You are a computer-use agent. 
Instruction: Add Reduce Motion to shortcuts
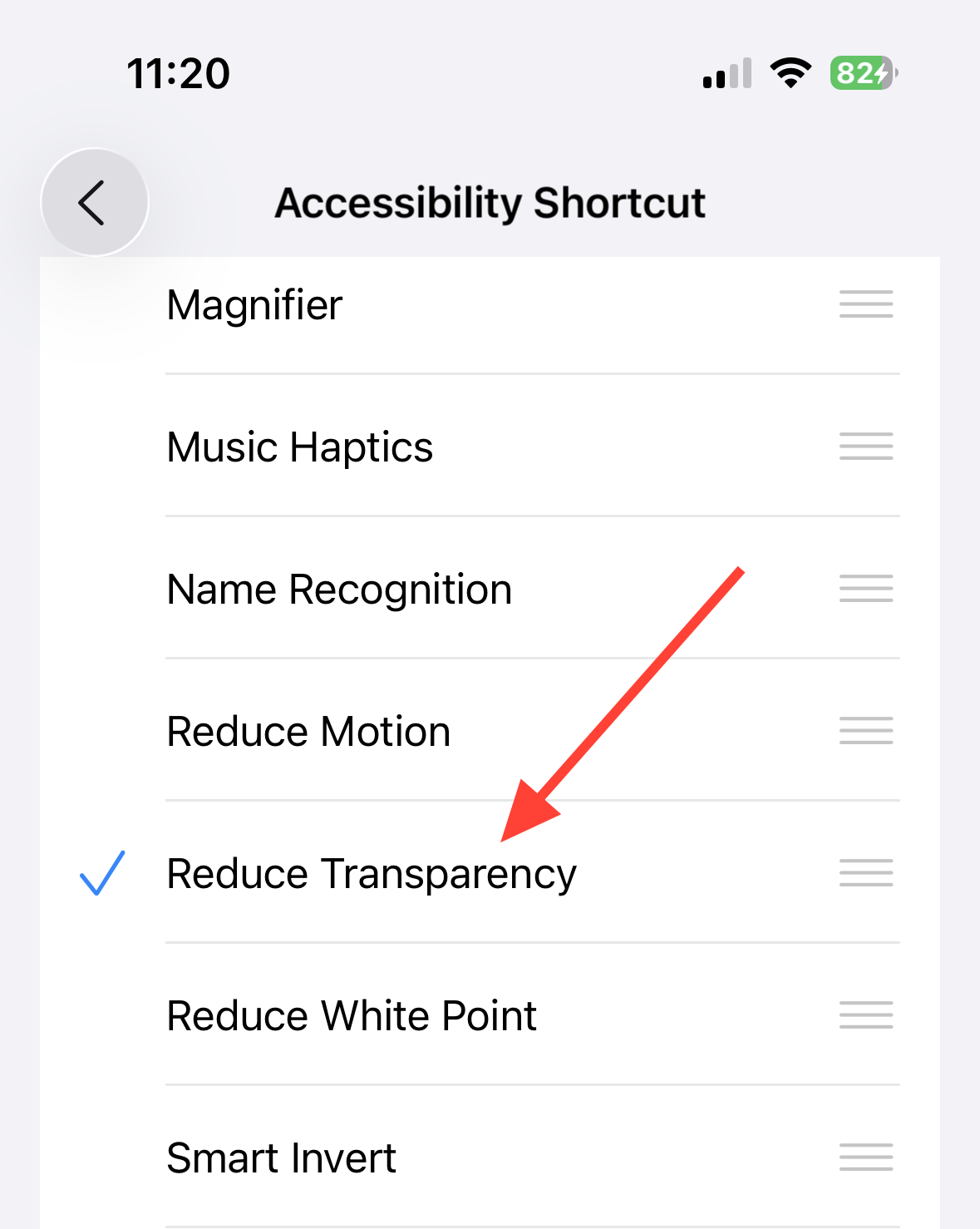(x=308, y=732)
